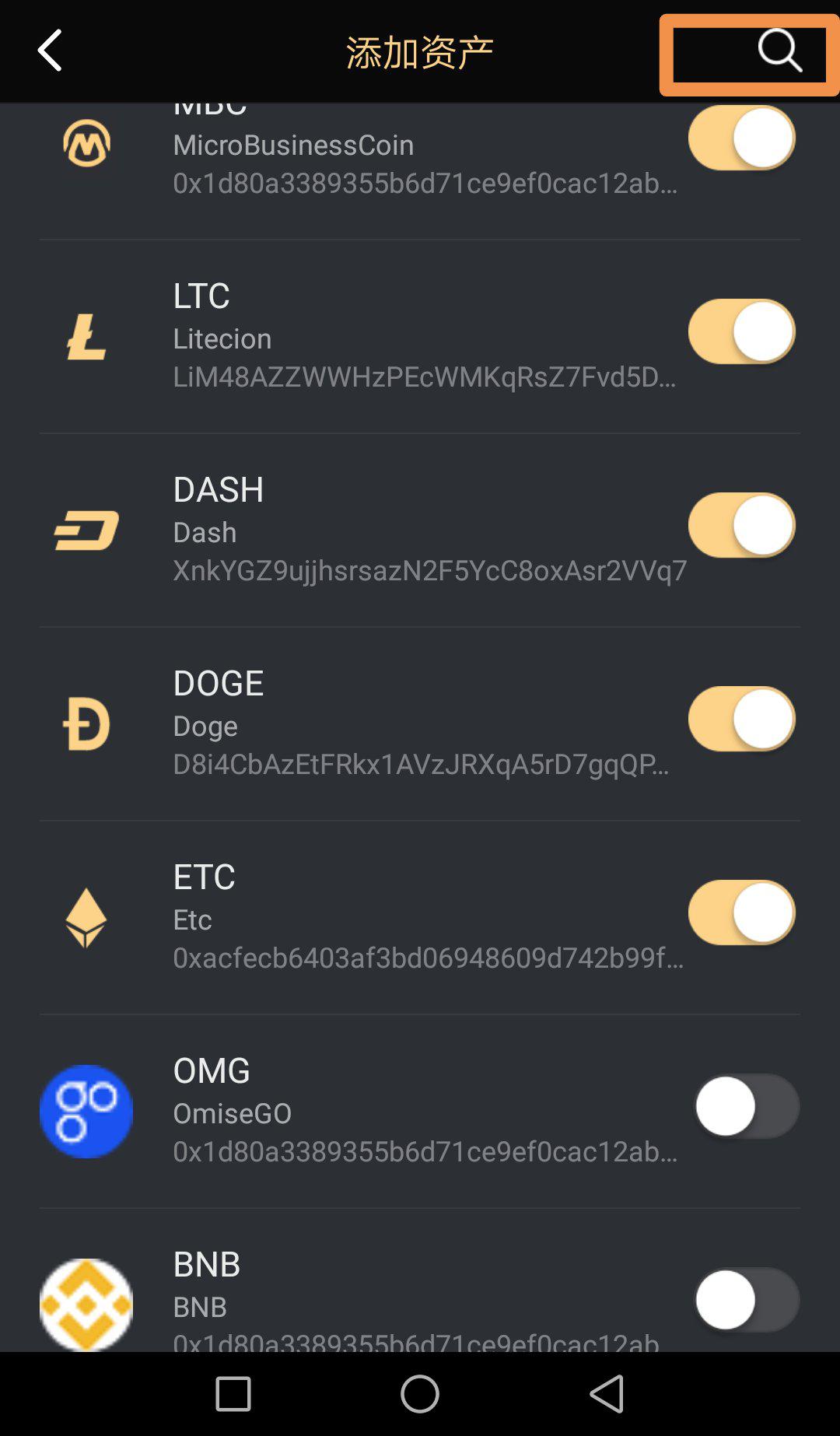Select the Dogecoin Đ icon
This screenshot has height=1436, width=840.
86,723
